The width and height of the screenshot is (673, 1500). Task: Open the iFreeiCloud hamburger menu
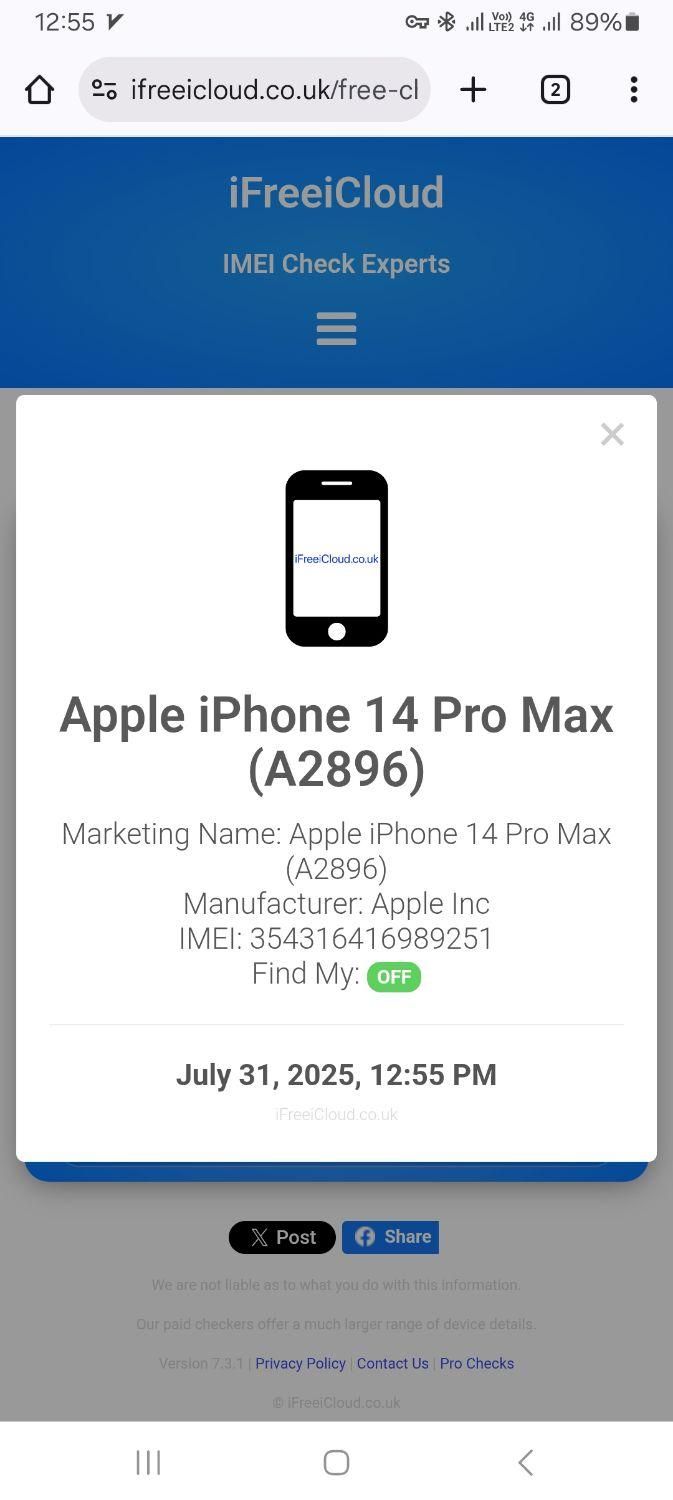point(336,328)
